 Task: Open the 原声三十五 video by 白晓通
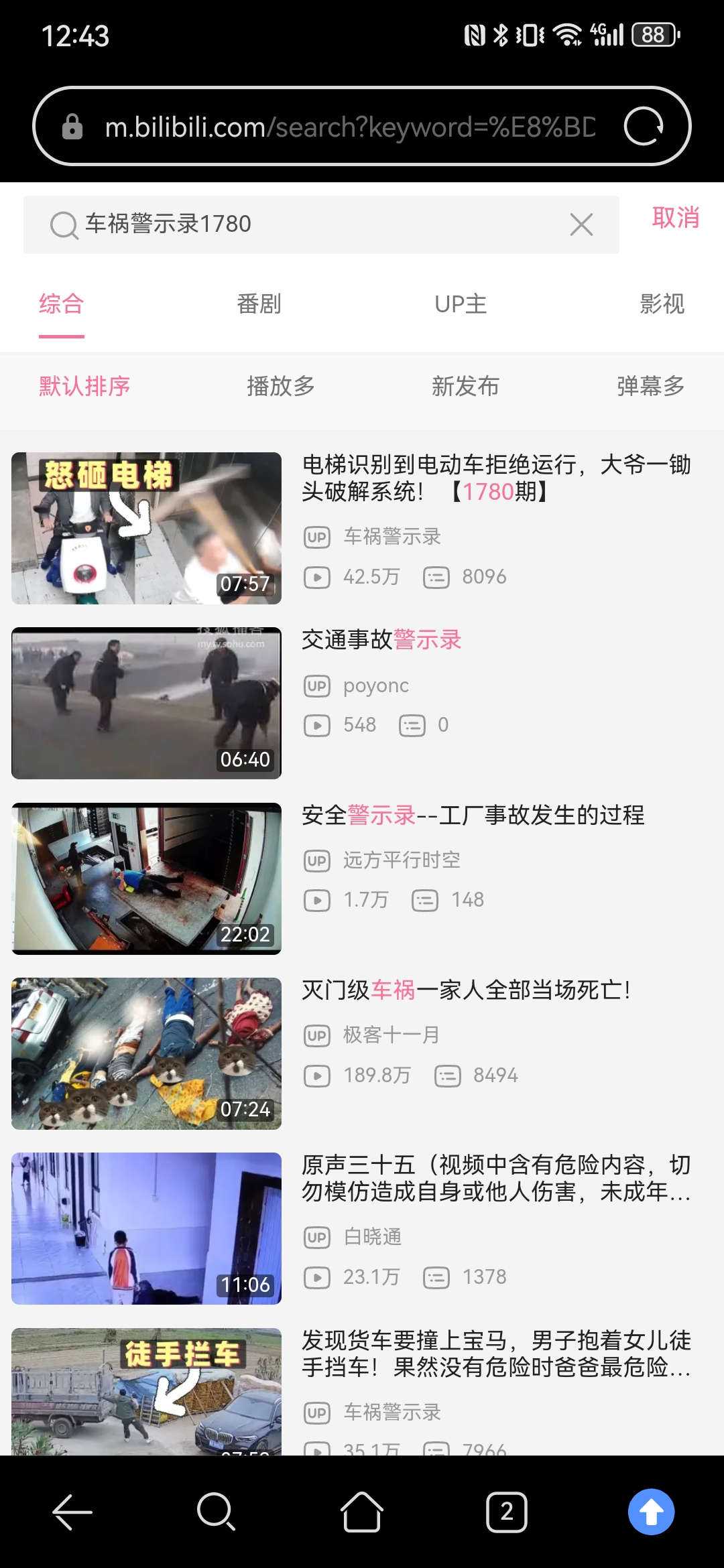(x=496, y=1179)
